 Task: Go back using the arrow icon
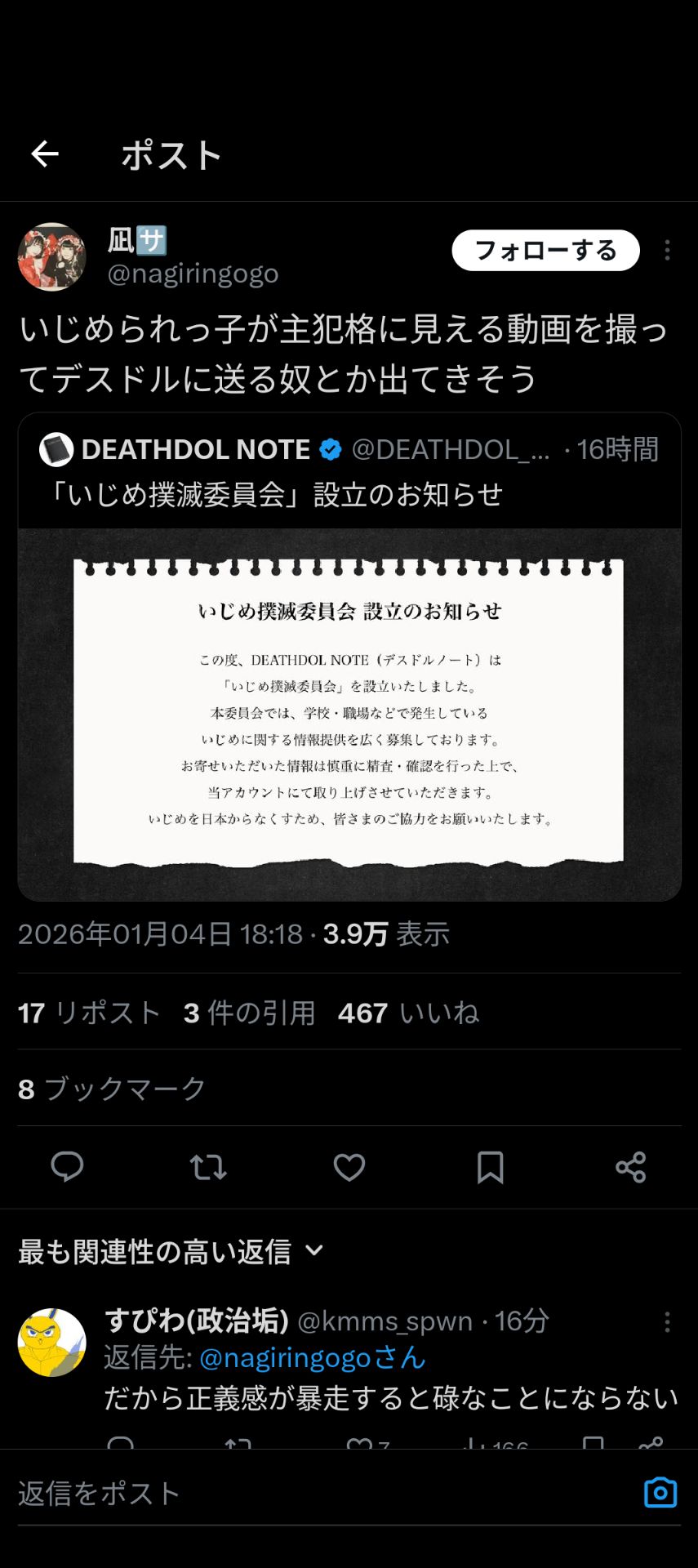[x=45, y=154]
